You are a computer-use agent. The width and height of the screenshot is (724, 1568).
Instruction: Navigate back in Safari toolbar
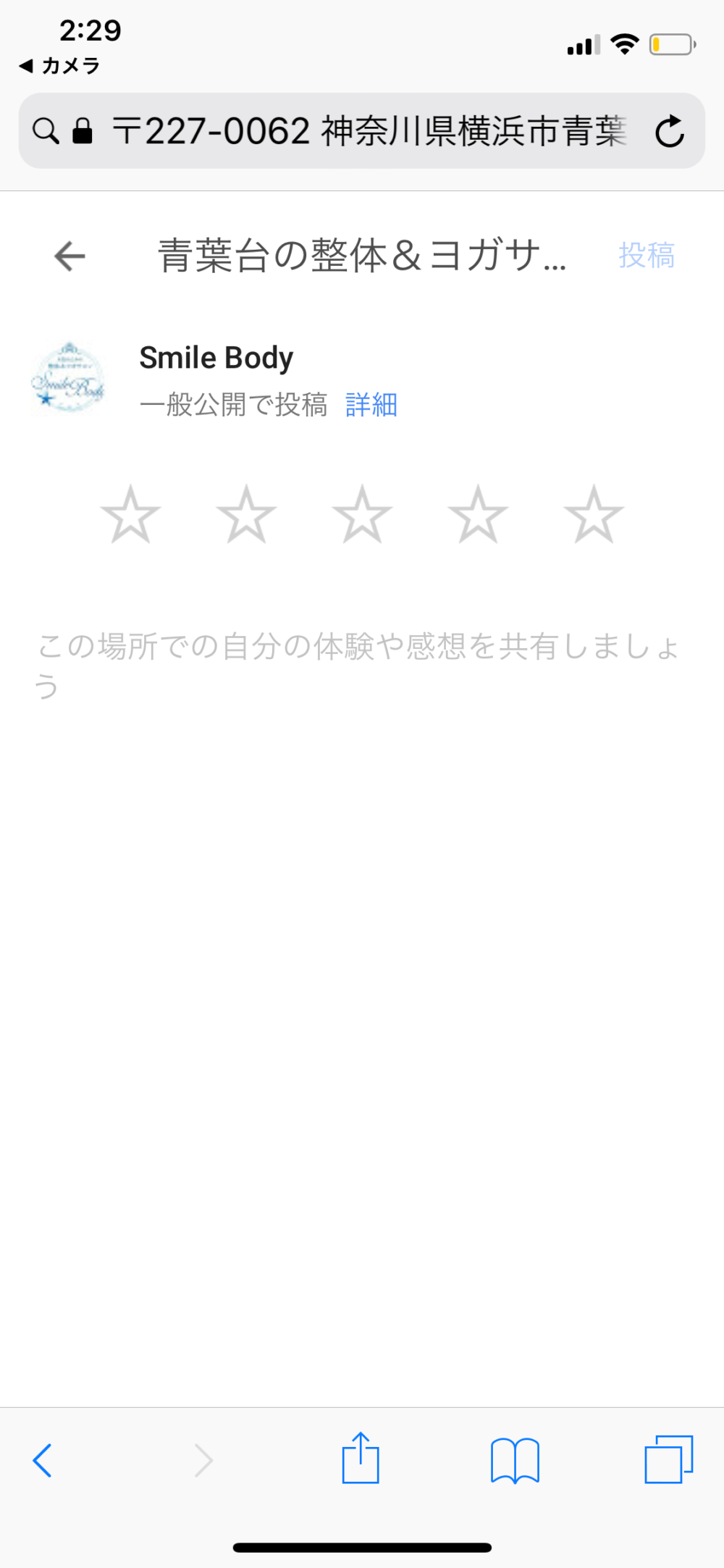pos(43,1460)
